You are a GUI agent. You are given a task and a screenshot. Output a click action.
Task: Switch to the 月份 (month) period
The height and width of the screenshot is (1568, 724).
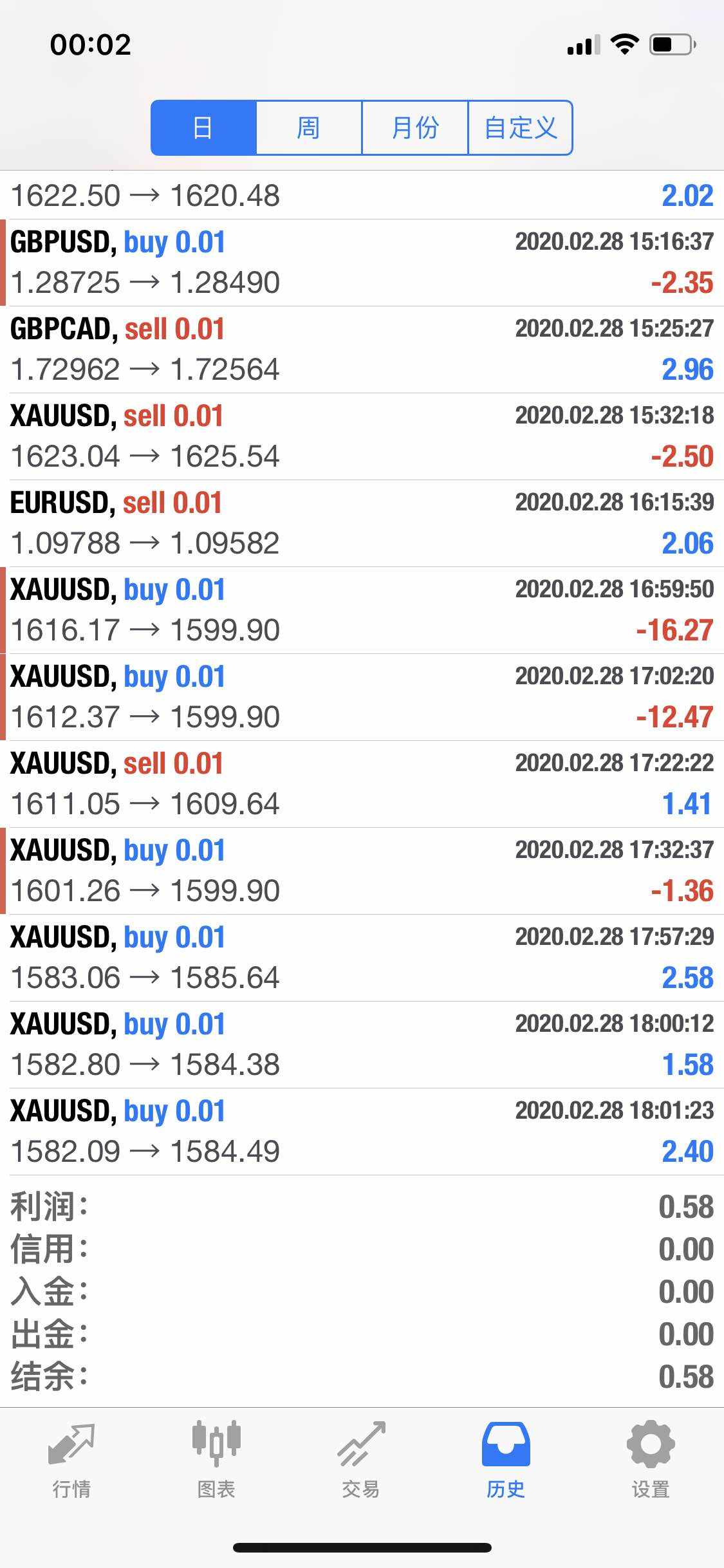coord(415,127)
